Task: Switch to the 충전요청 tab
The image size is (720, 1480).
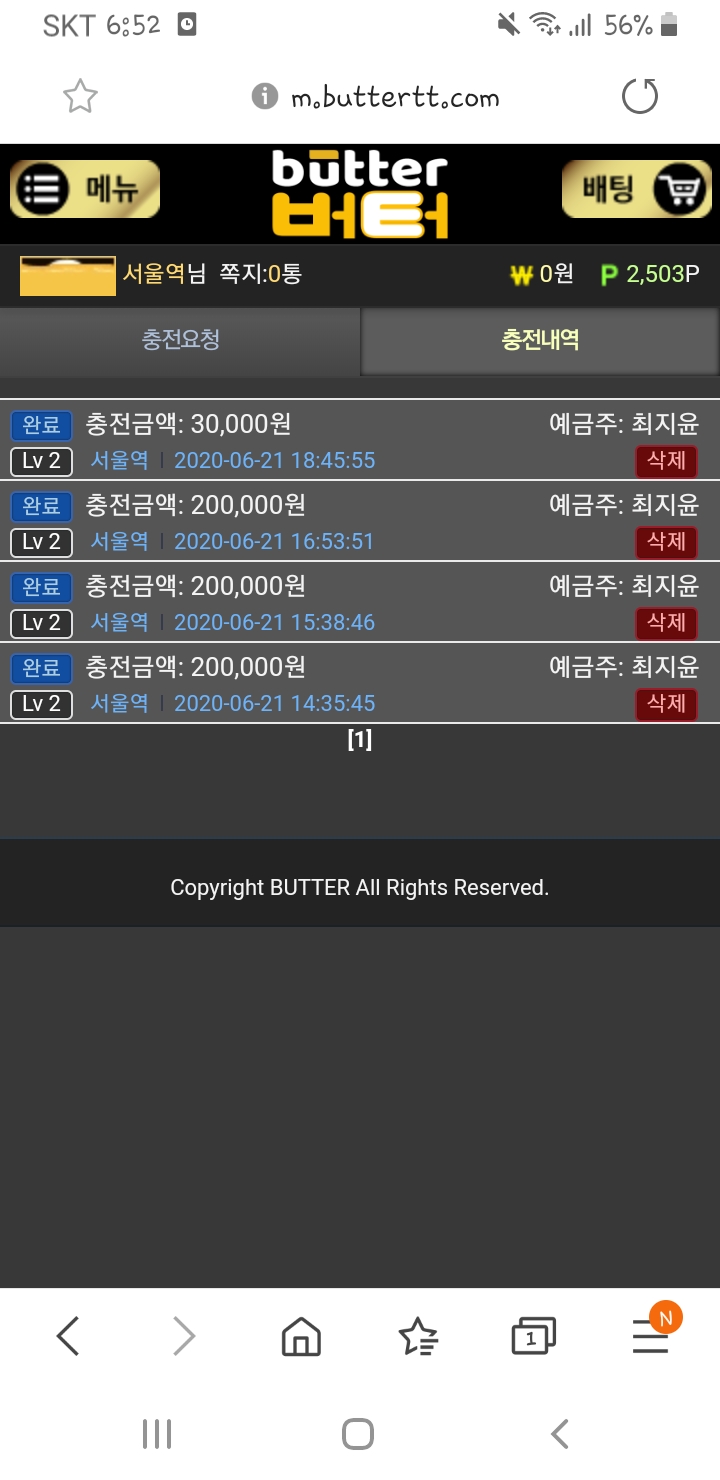Action: tap(180, 340)
